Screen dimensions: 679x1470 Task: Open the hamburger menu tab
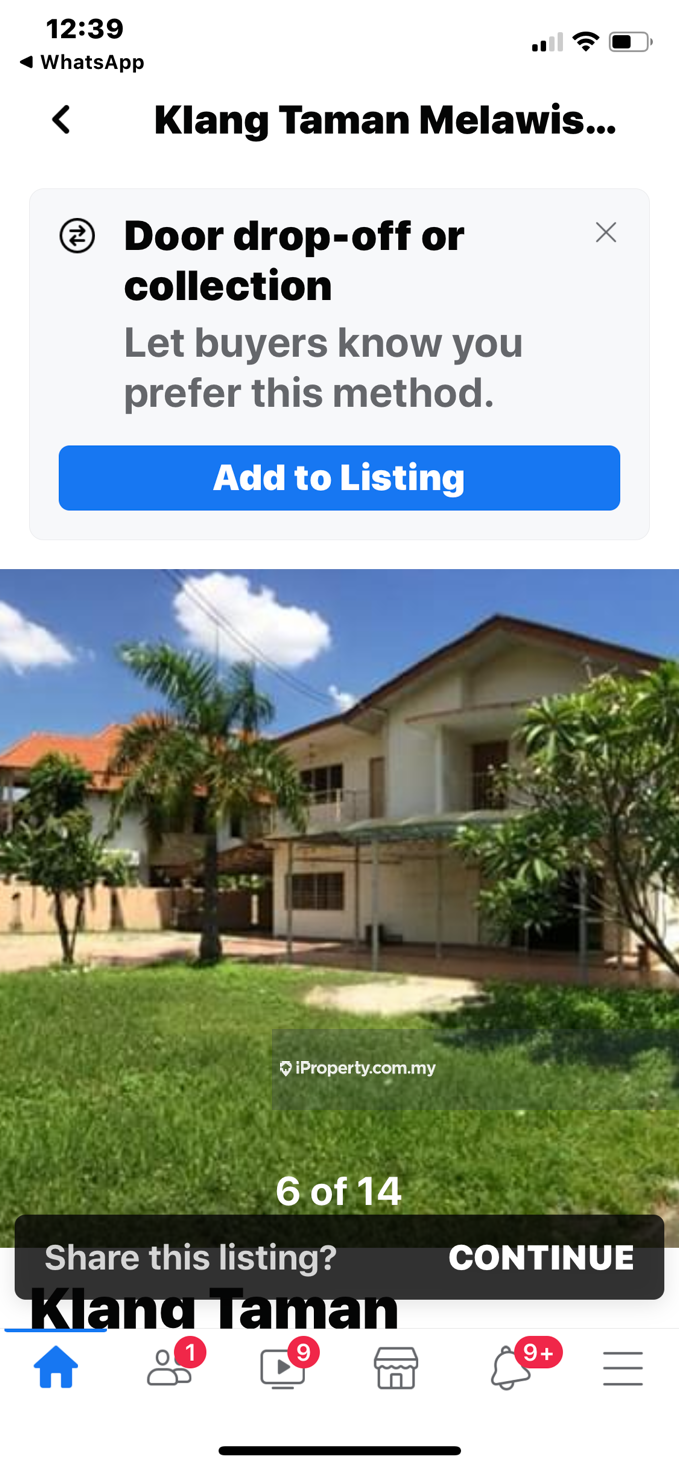tap(622, 1367)
